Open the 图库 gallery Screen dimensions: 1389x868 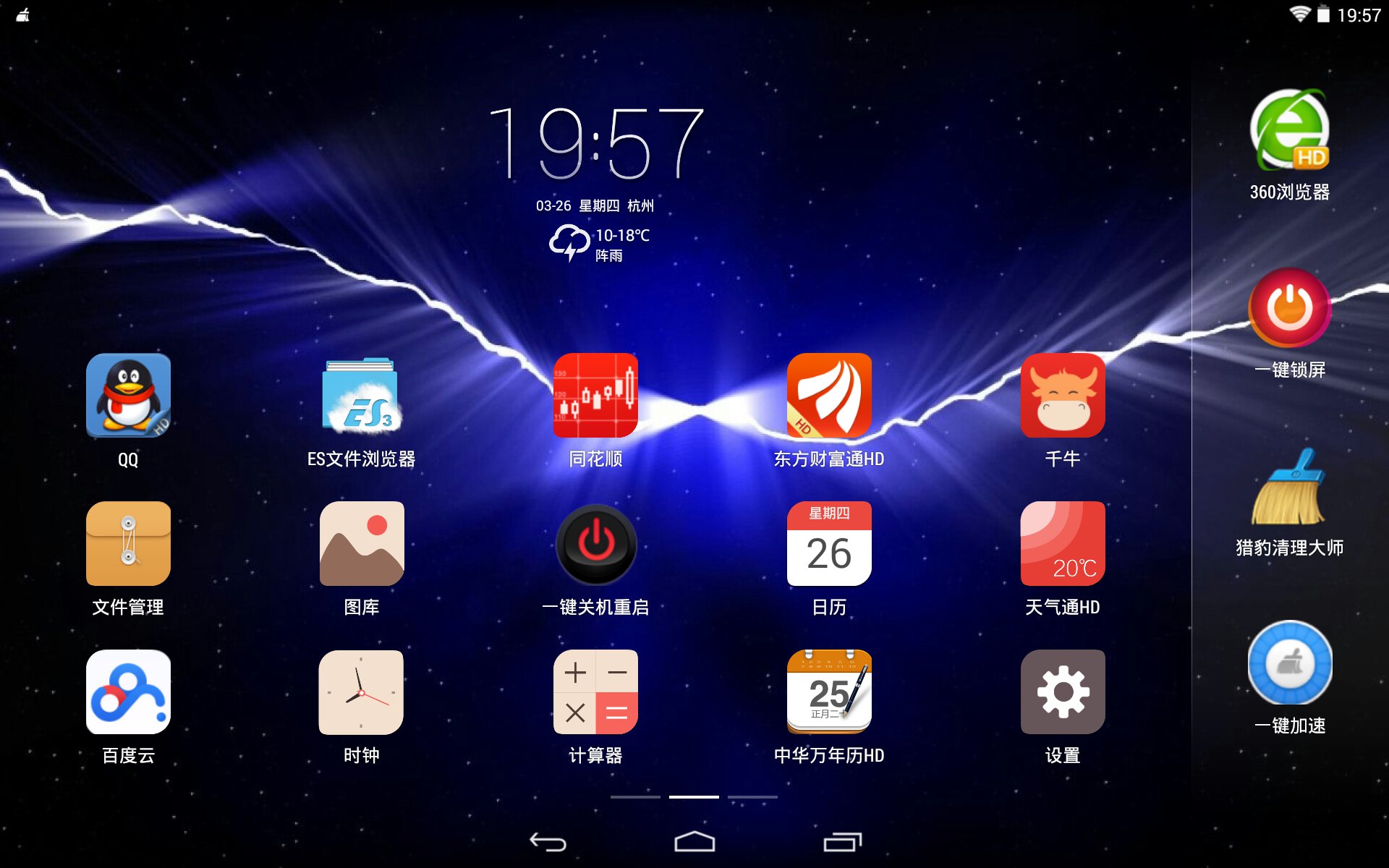tap(361, 544)
